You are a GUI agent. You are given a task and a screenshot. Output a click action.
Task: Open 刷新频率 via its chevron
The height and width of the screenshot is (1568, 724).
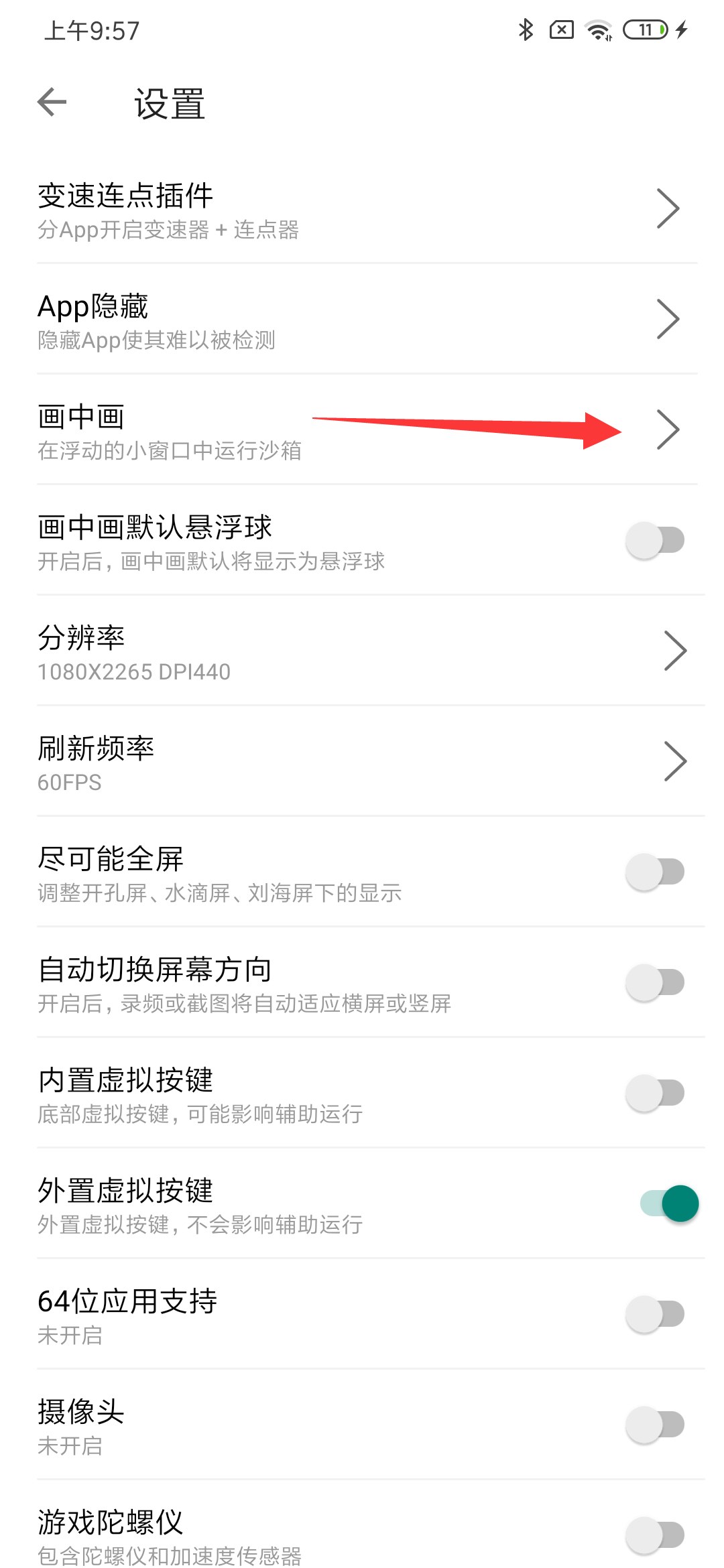(x=676, y=761)
